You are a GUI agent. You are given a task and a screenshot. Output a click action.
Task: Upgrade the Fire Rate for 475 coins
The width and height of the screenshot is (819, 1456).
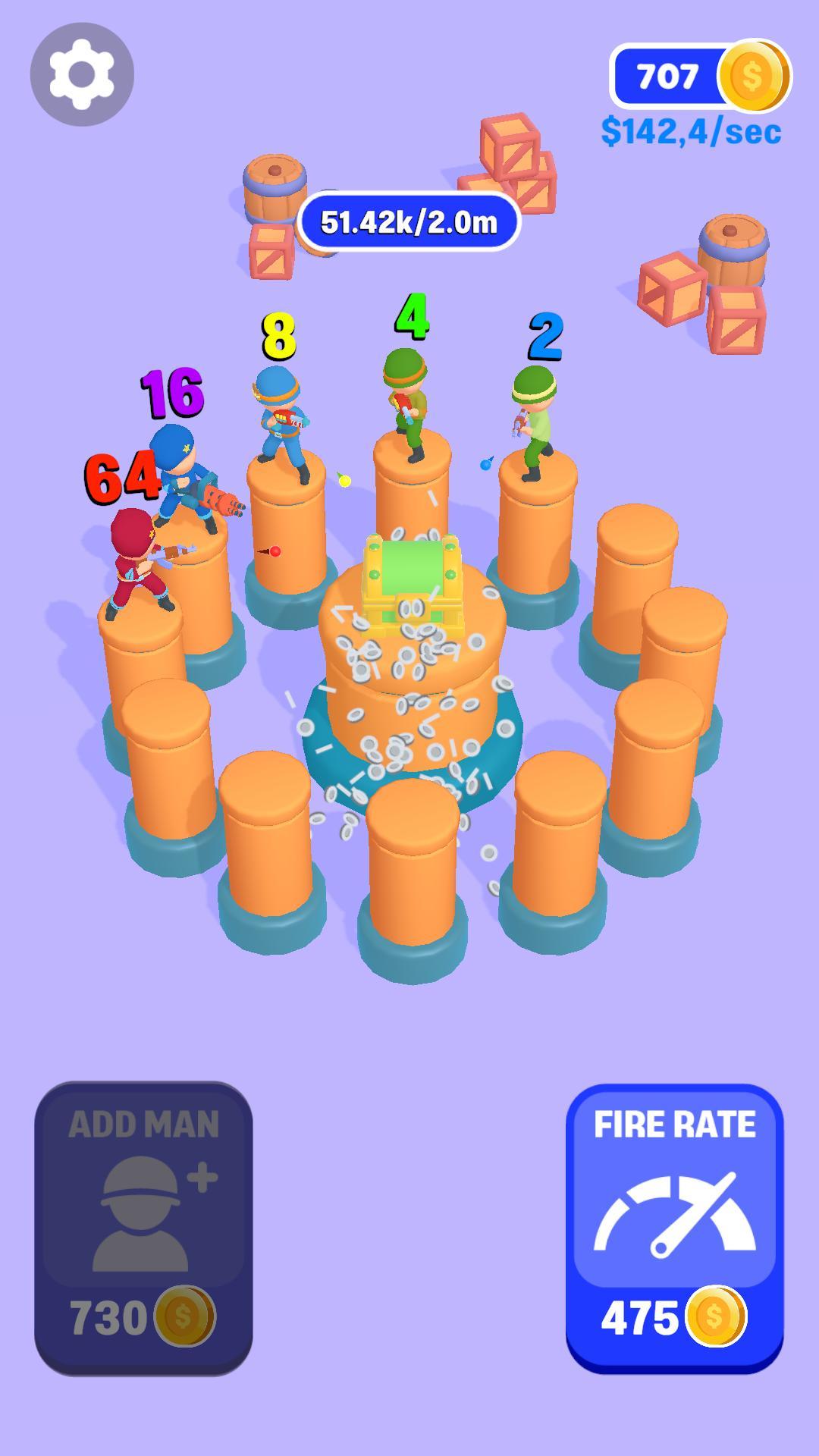click(x=674, y=1227)
